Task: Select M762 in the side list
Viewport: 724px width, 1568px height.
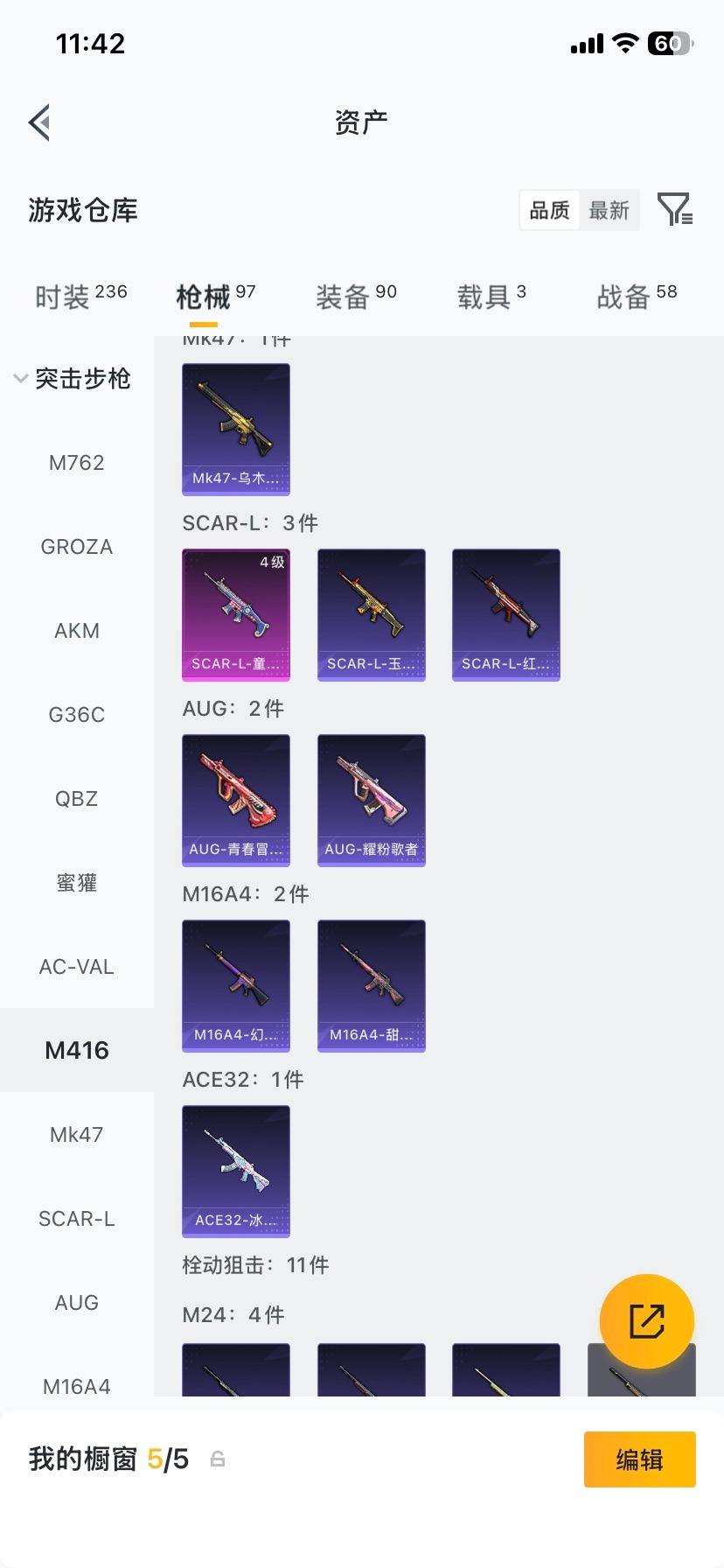Action: click(x=77, y=463)
